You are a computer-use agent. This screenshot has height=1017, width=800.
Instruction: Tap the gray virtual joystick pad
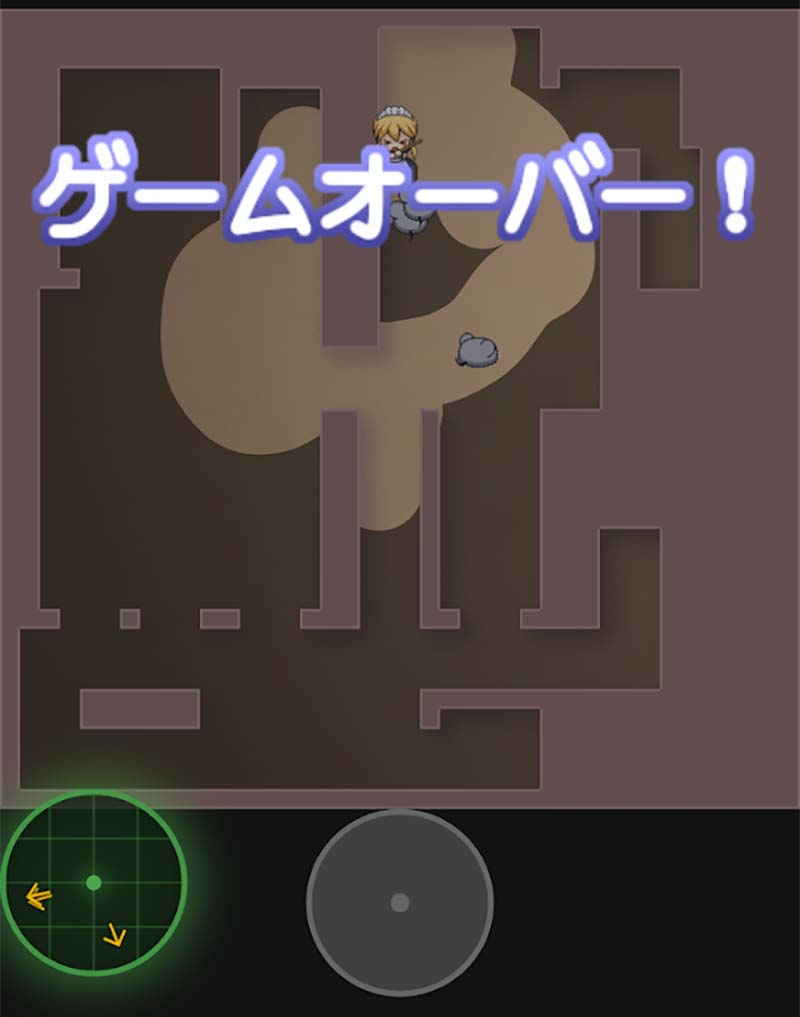[400, 902]
